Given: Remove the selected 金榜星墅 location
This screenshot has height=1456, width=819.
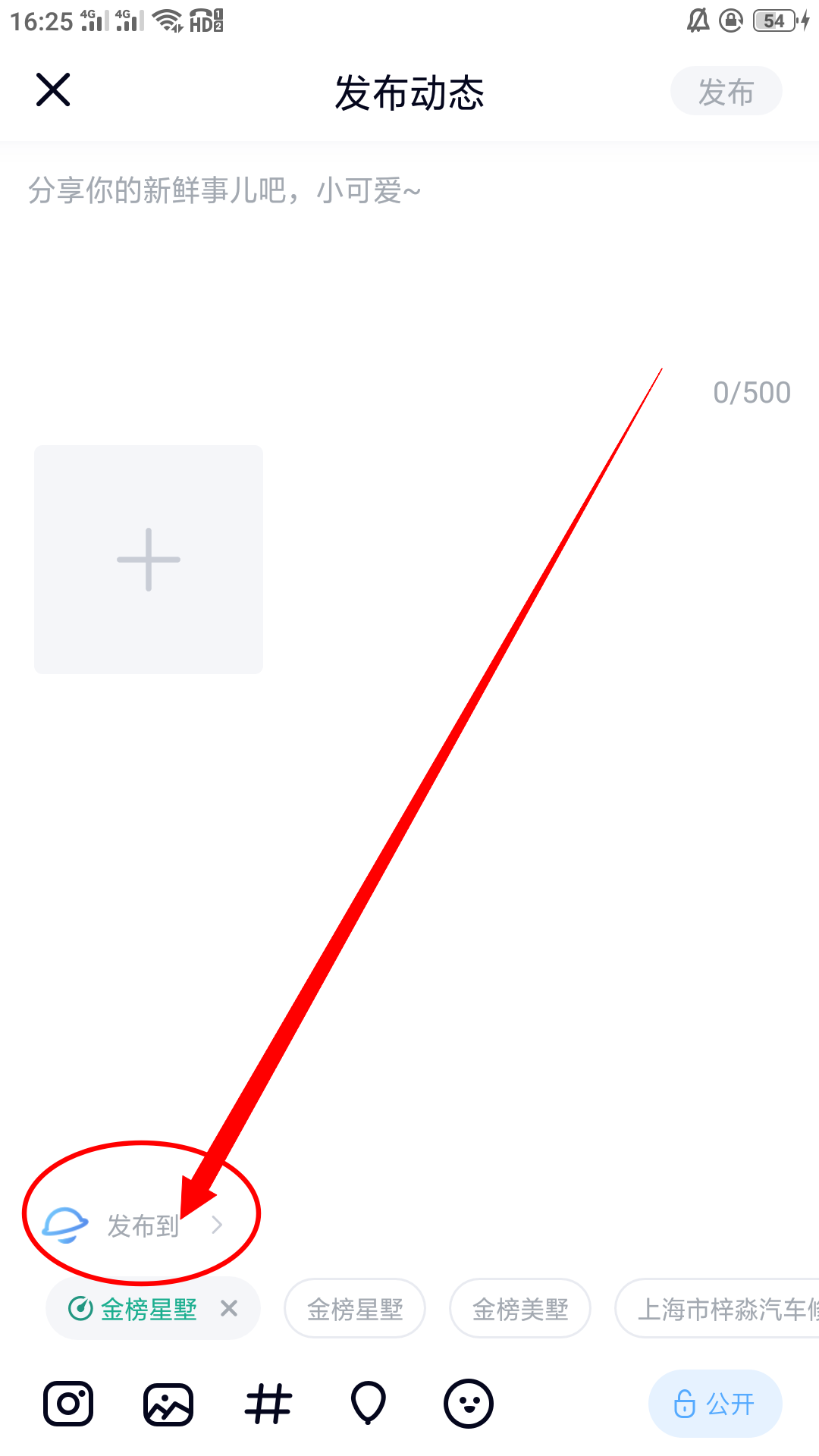Looking at the screenshot, I should coord(229,1308).
